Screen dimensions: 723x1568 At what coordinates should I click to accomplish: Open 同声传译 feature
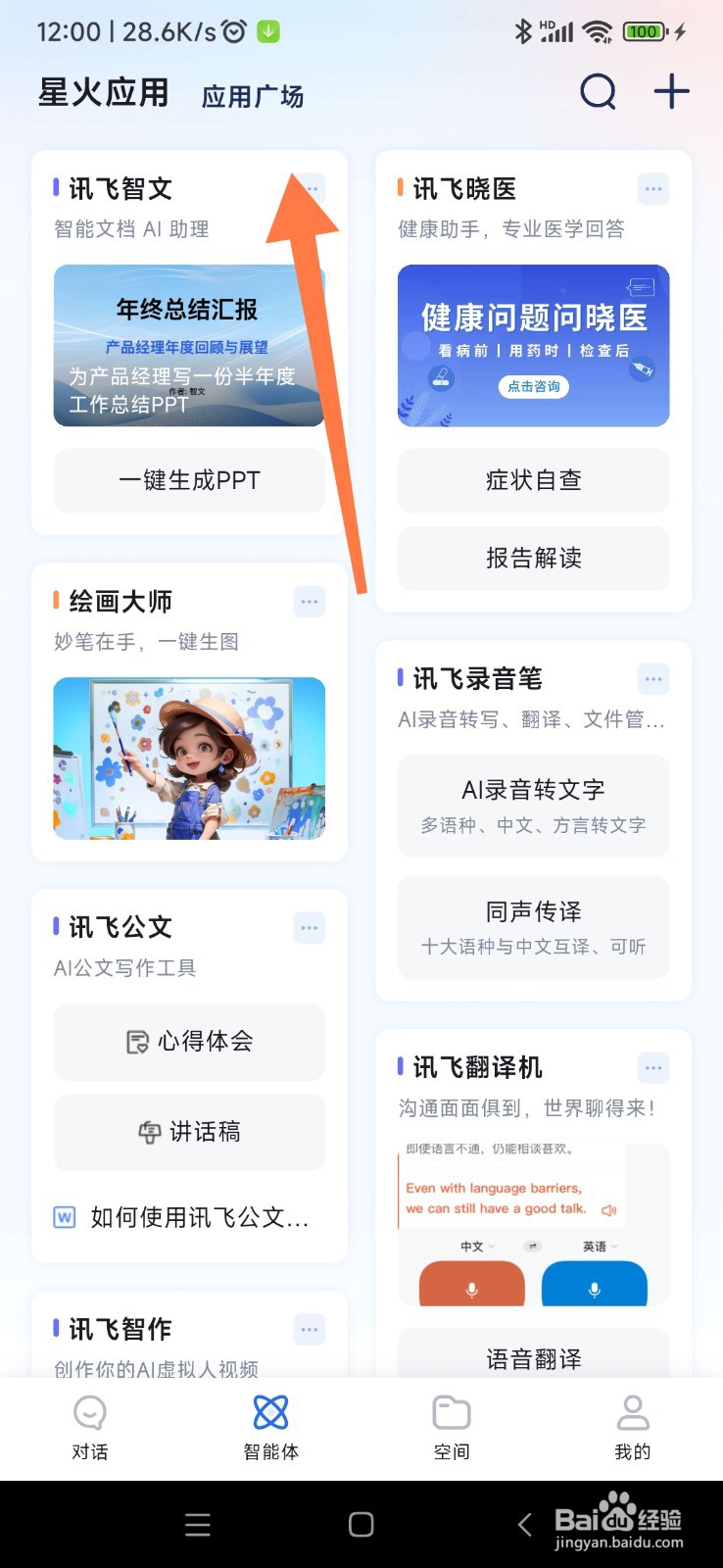coord(534,927)
